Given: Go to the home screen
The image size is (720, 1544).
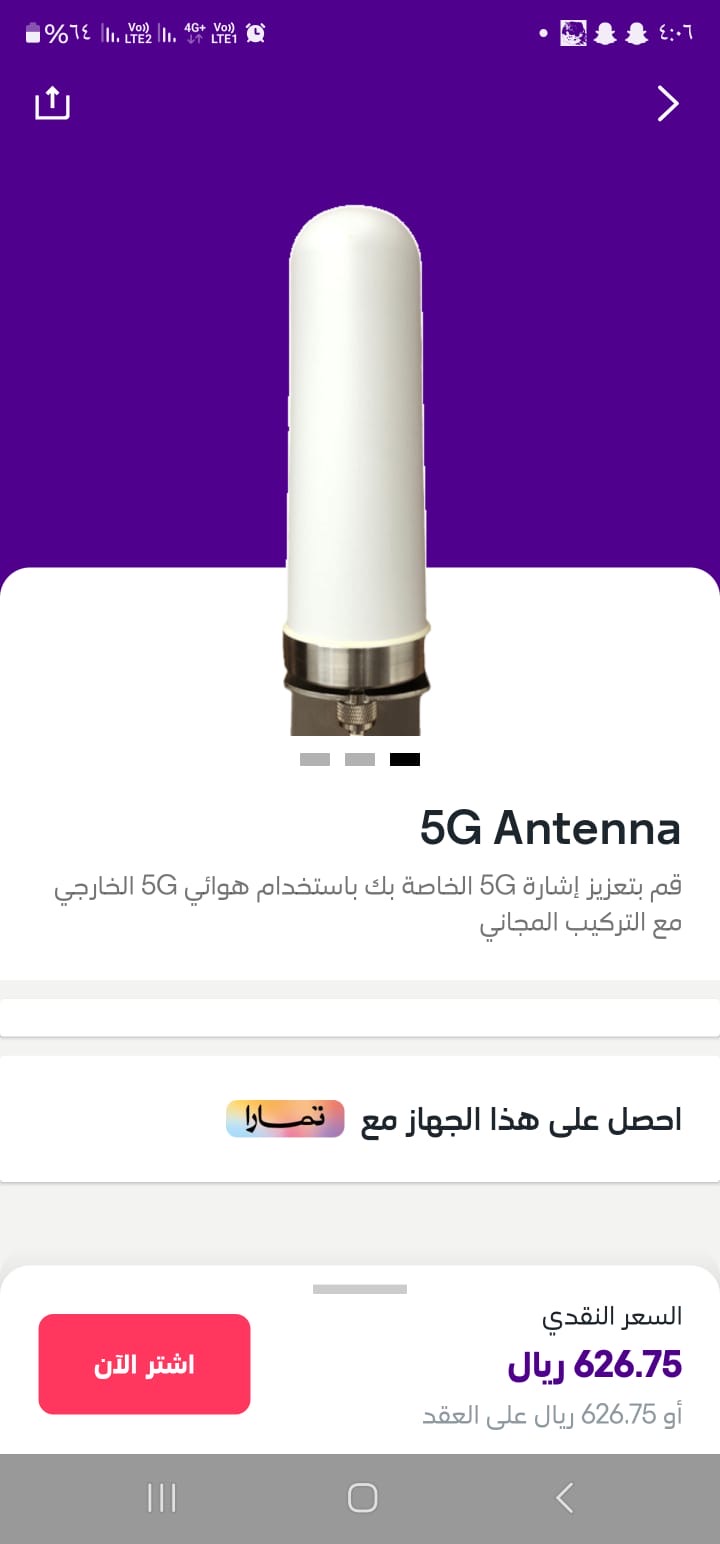Looking at the screenshot, I should tap(361, 1497).
